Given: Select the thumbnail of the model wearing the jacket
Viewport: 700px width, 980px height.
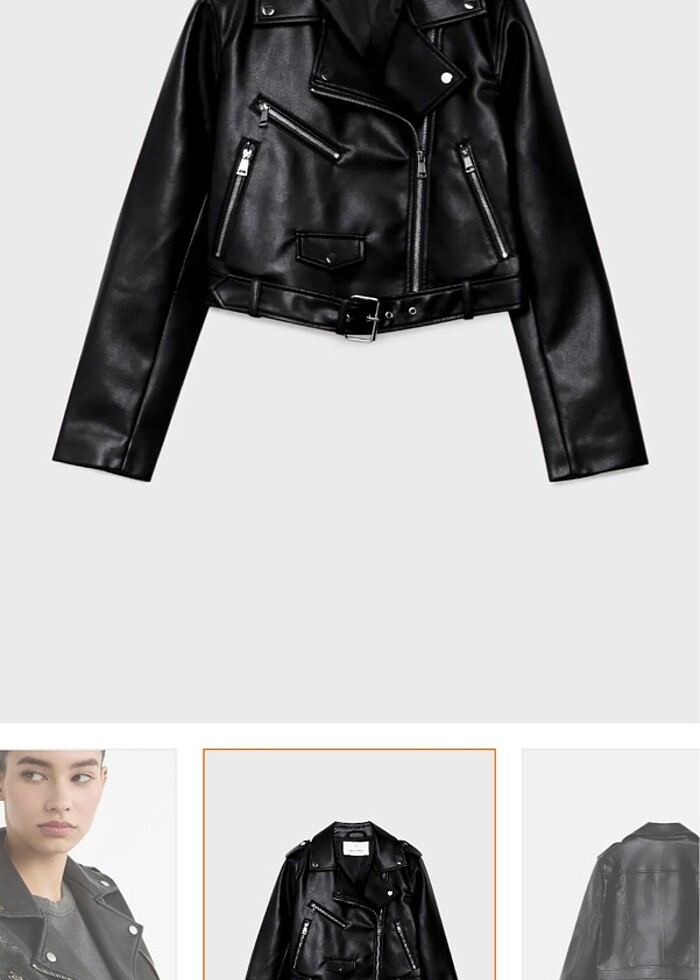Looking at the screenshot, I should [x=87, y=865].
